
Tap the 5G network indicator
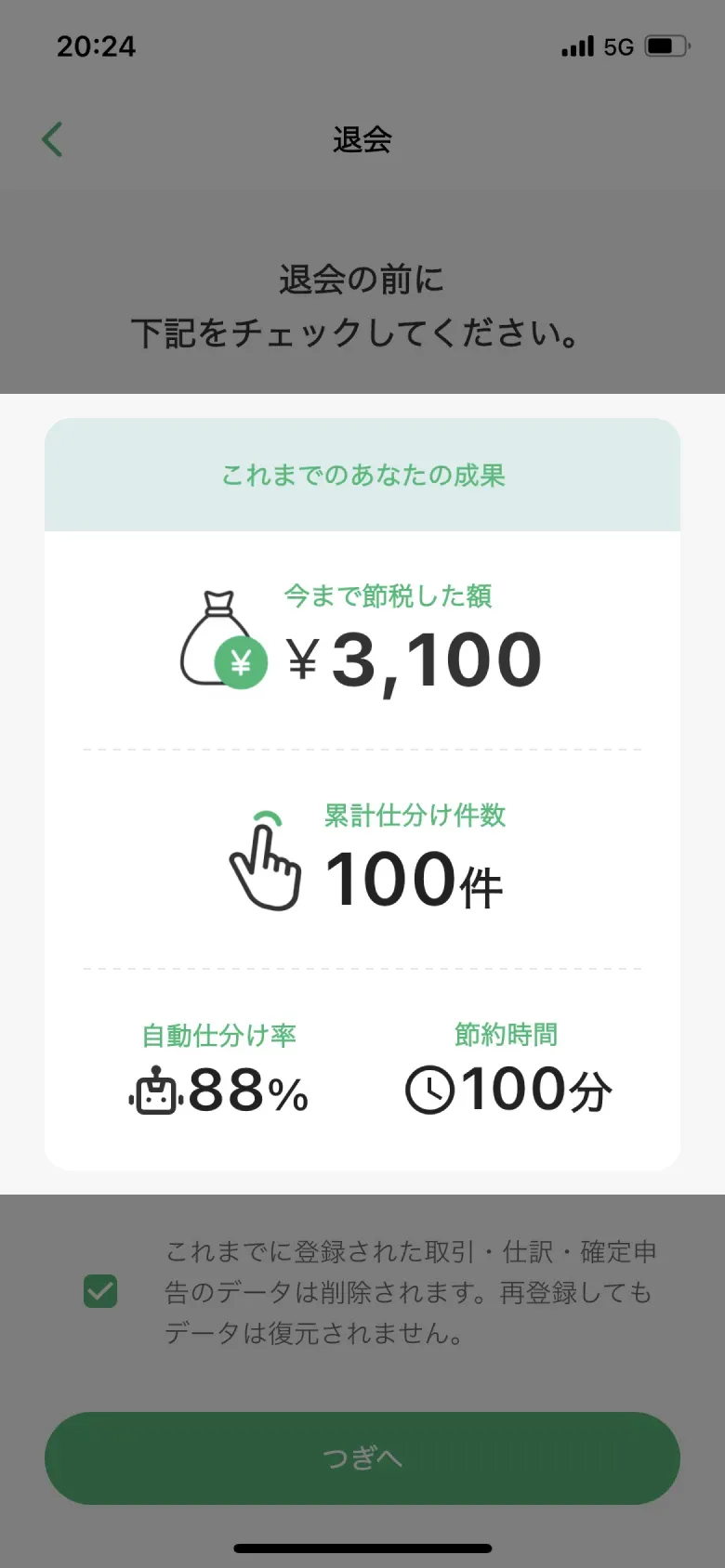616,46
